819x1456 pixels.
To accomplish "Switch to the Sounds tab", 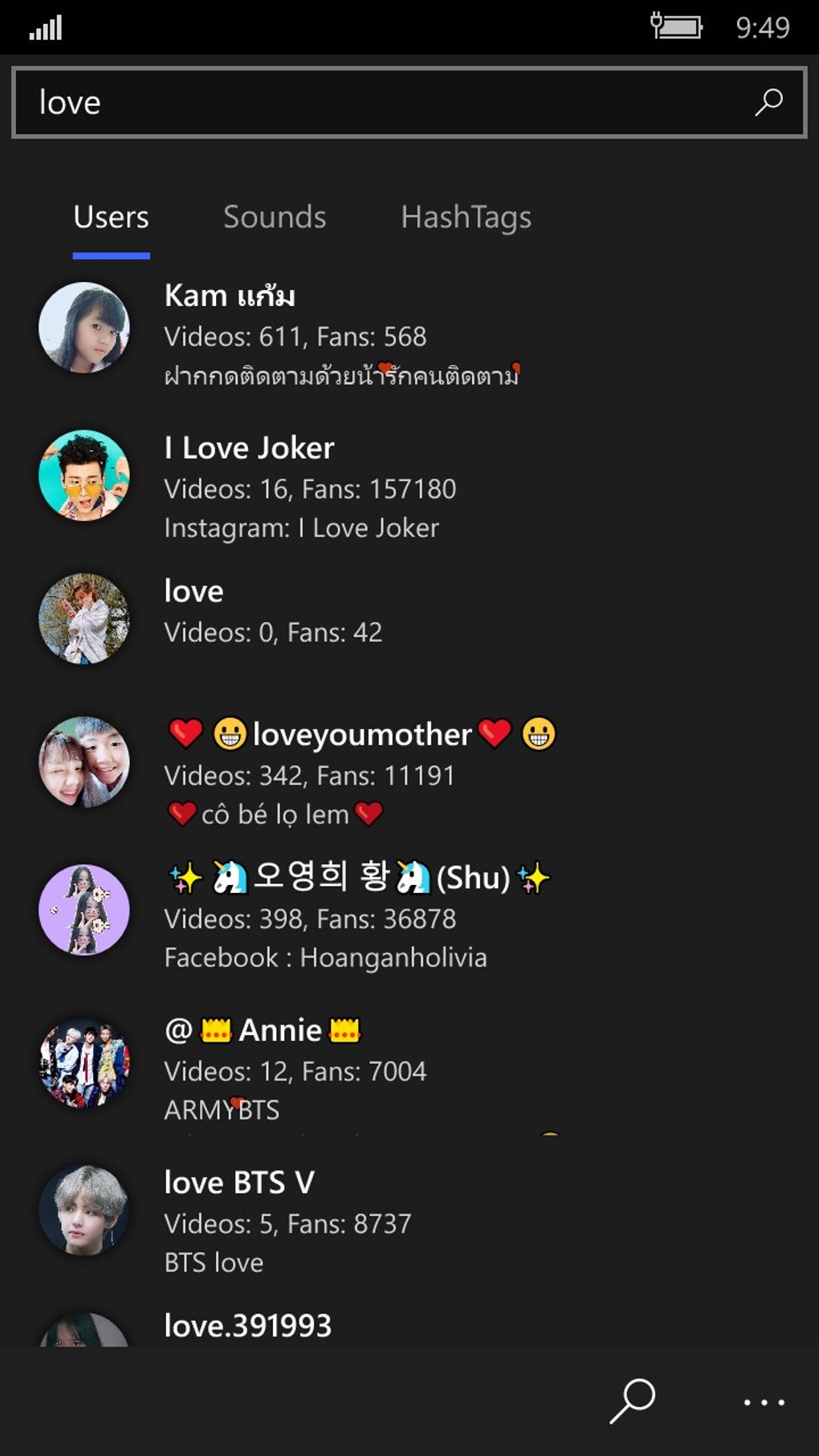I will tap(275, 217).
